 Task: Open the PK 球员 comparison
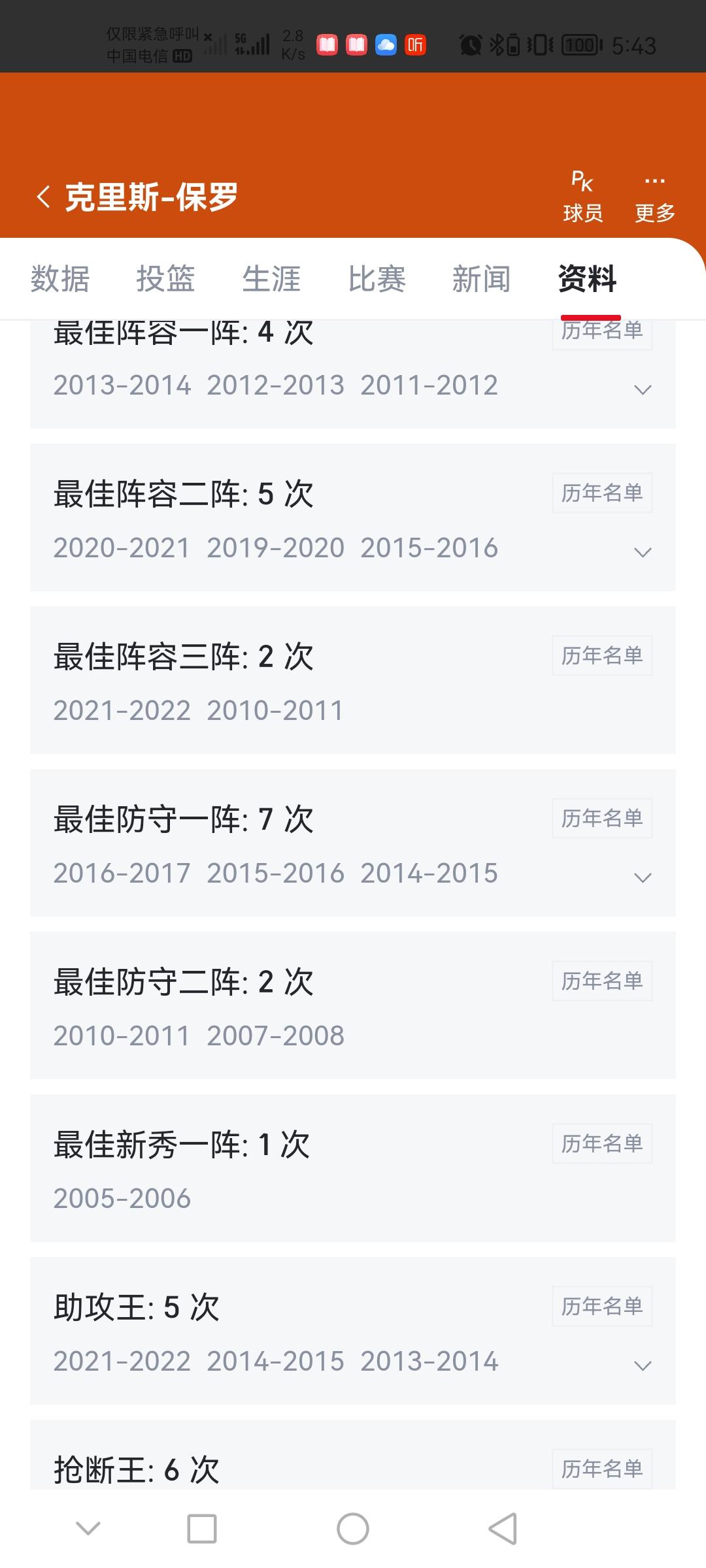click(582, 197)
